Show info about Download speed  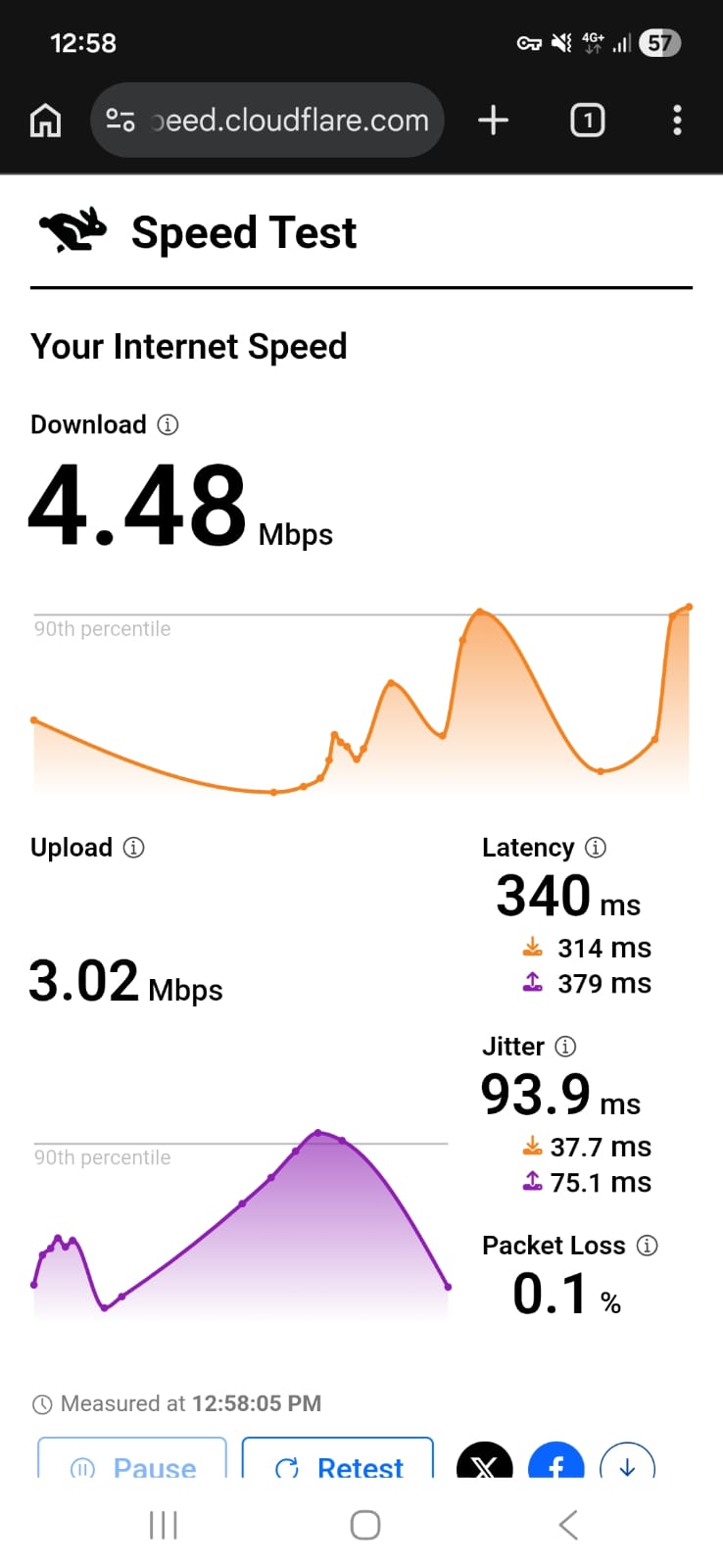pyautogui.click(x=169, y=424)
